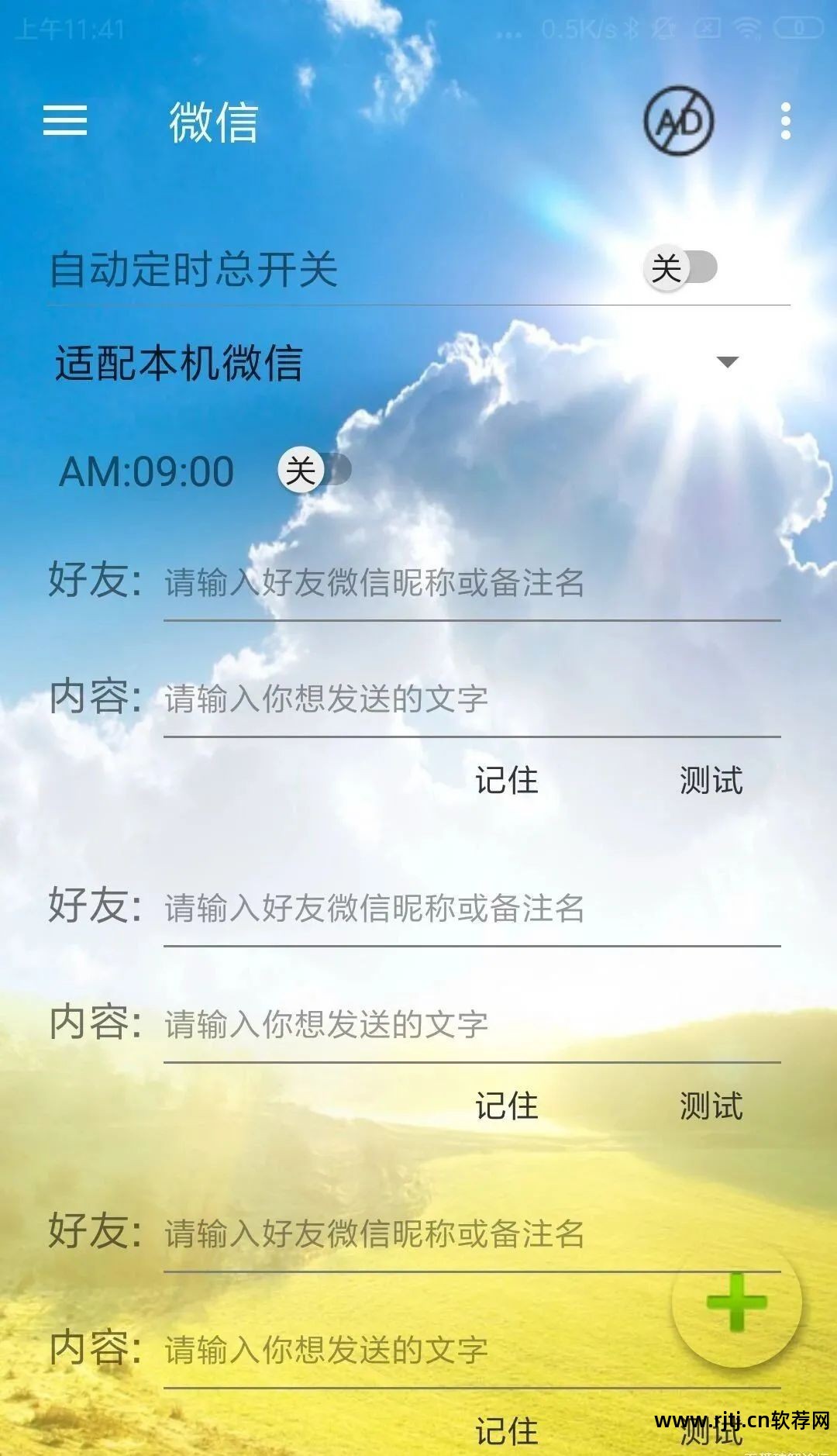Tap 记住 under the second message
Image resolution: width=837 pixels, height=1456 pixels.
point(507,1106)
